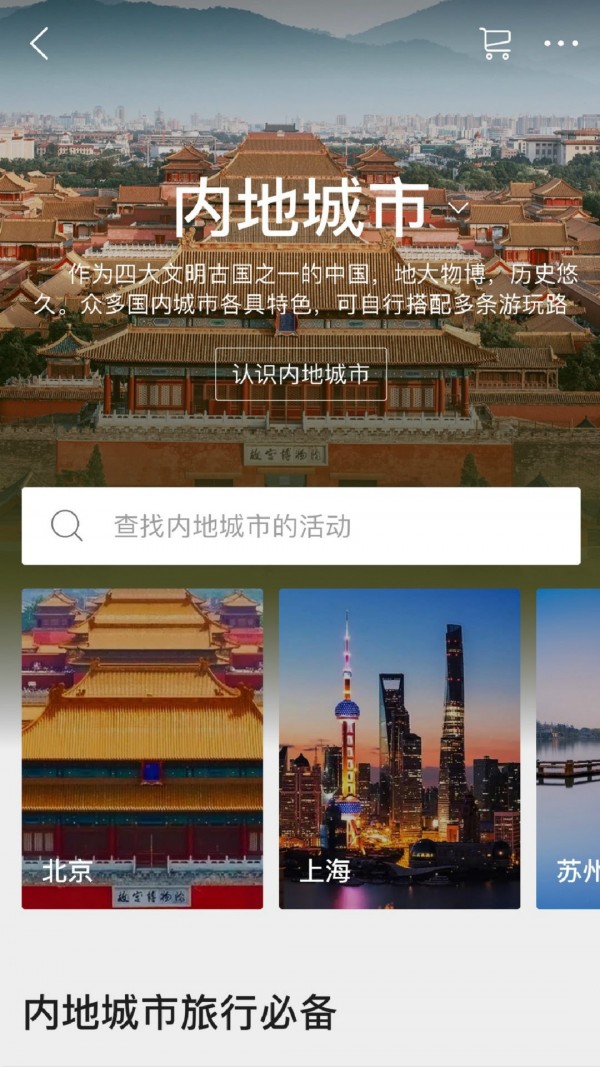Tap the 认识内地城市 button
The width and height of the screenshot is (600, 1067).
pyautogui.click(x=301, y=375)
